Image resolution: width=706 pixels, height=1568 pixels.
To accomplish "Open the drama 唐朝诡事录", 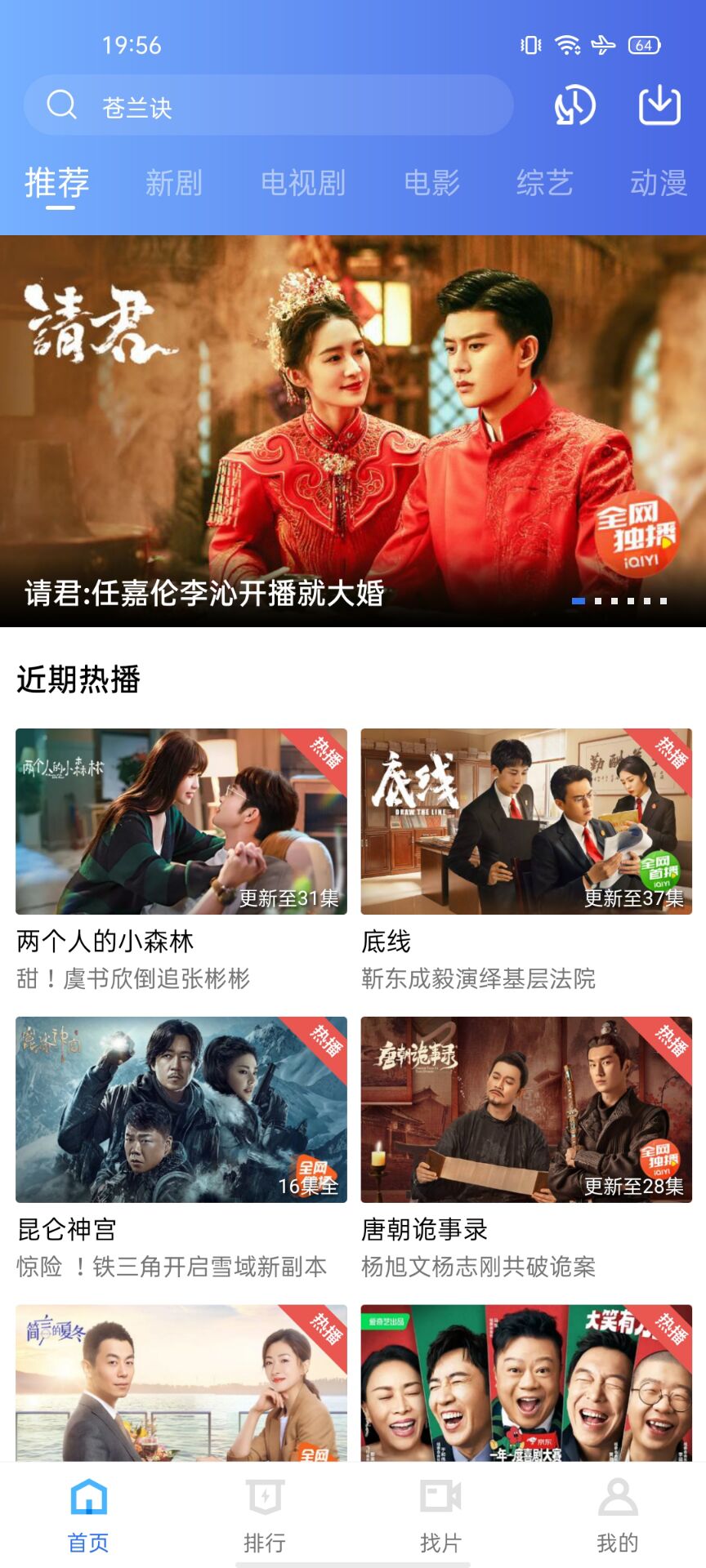I will click(526, 1109).
